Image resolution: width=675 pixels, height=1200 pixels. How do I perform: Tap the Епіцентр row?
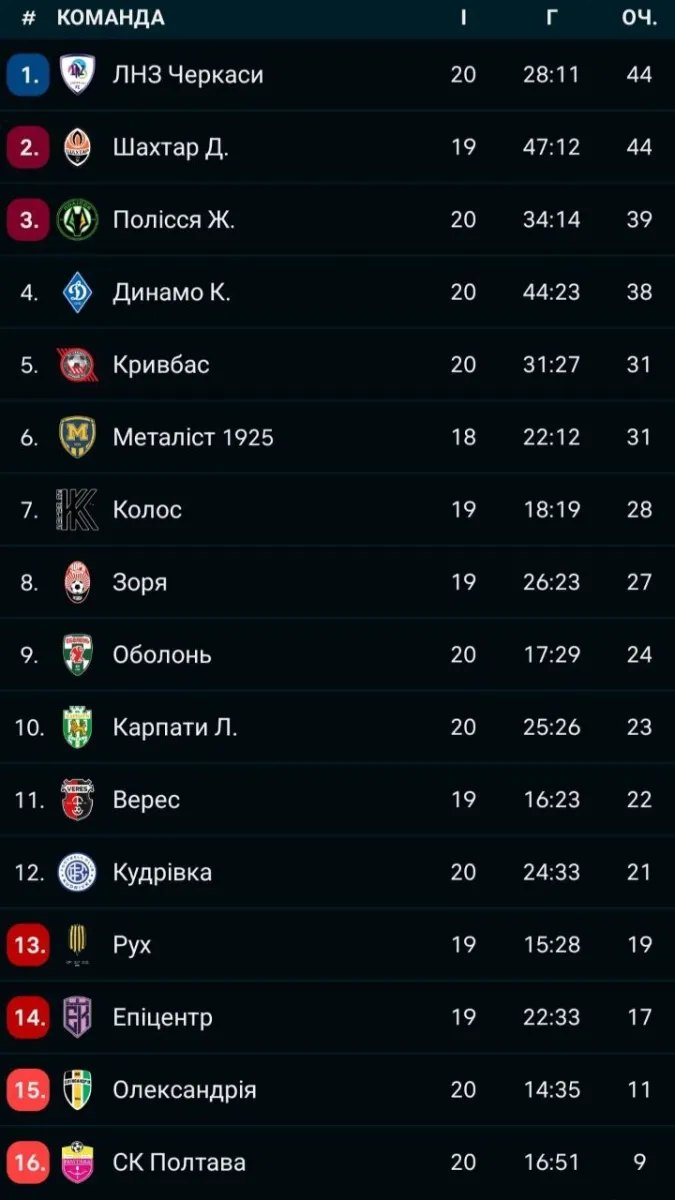click(x=162, y=1017)
